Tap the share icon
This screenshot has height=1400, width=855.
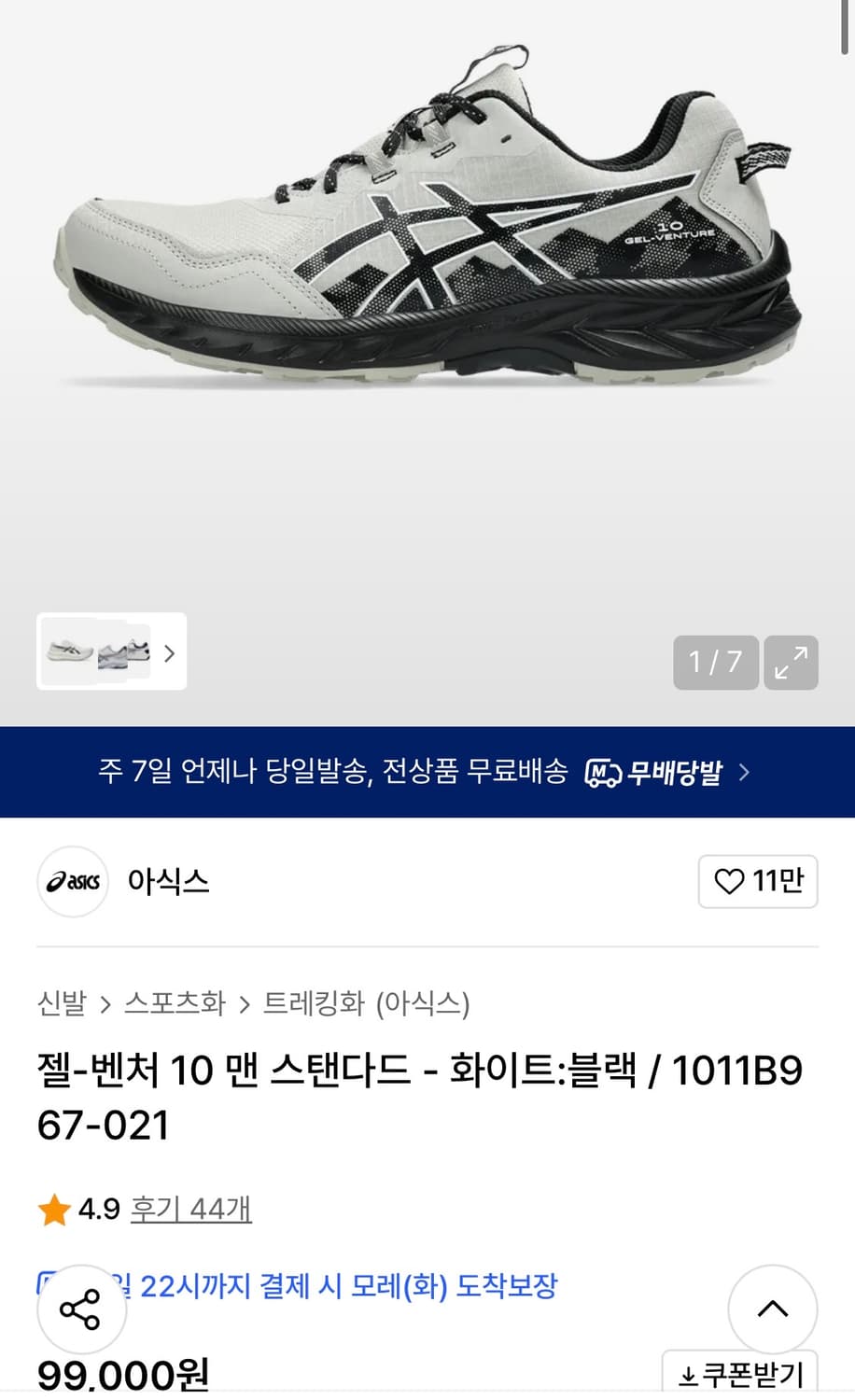(x=82, y=1309)
